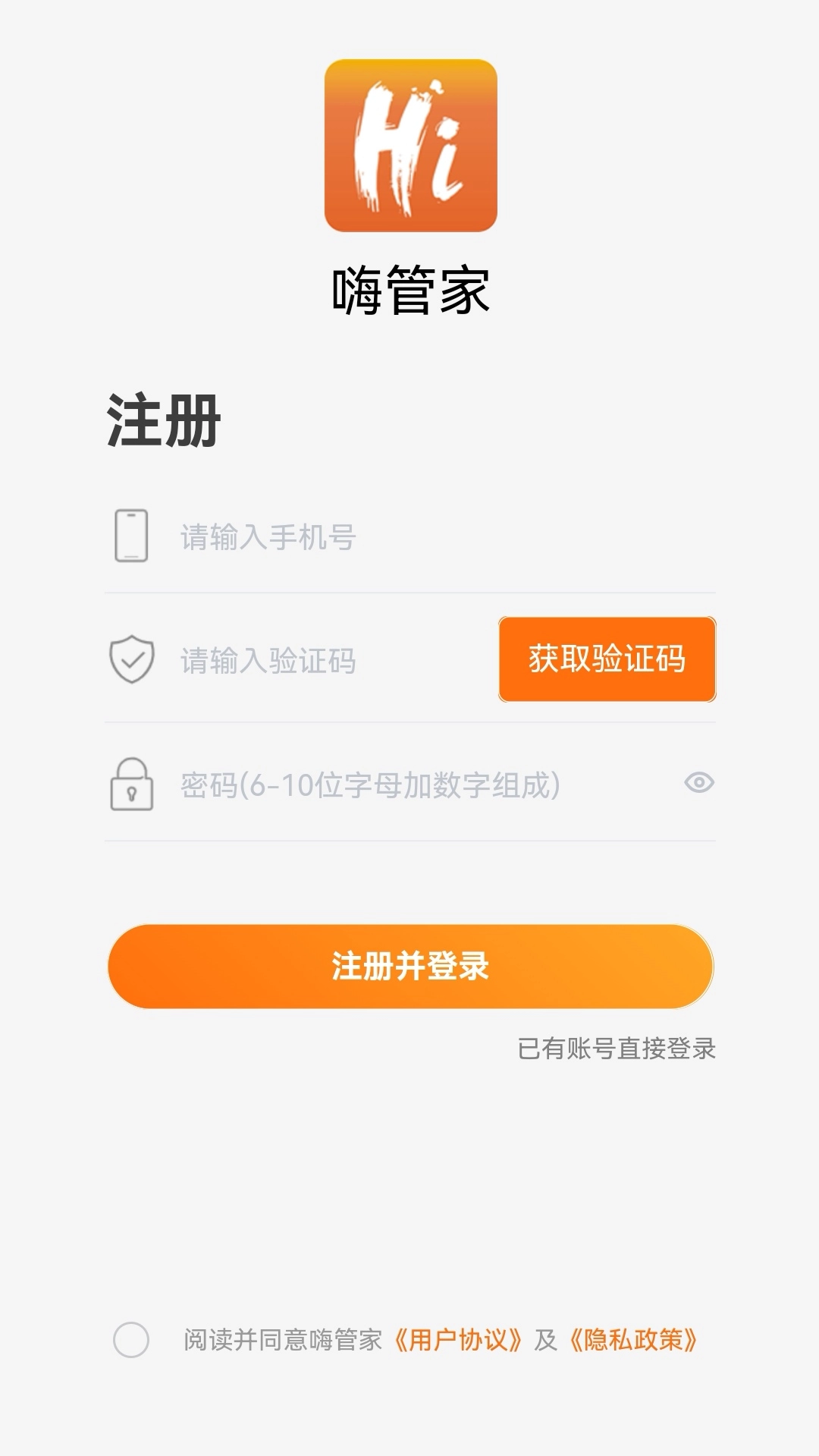Click the phone icon beside mobile number field

[x=132, y=536]
